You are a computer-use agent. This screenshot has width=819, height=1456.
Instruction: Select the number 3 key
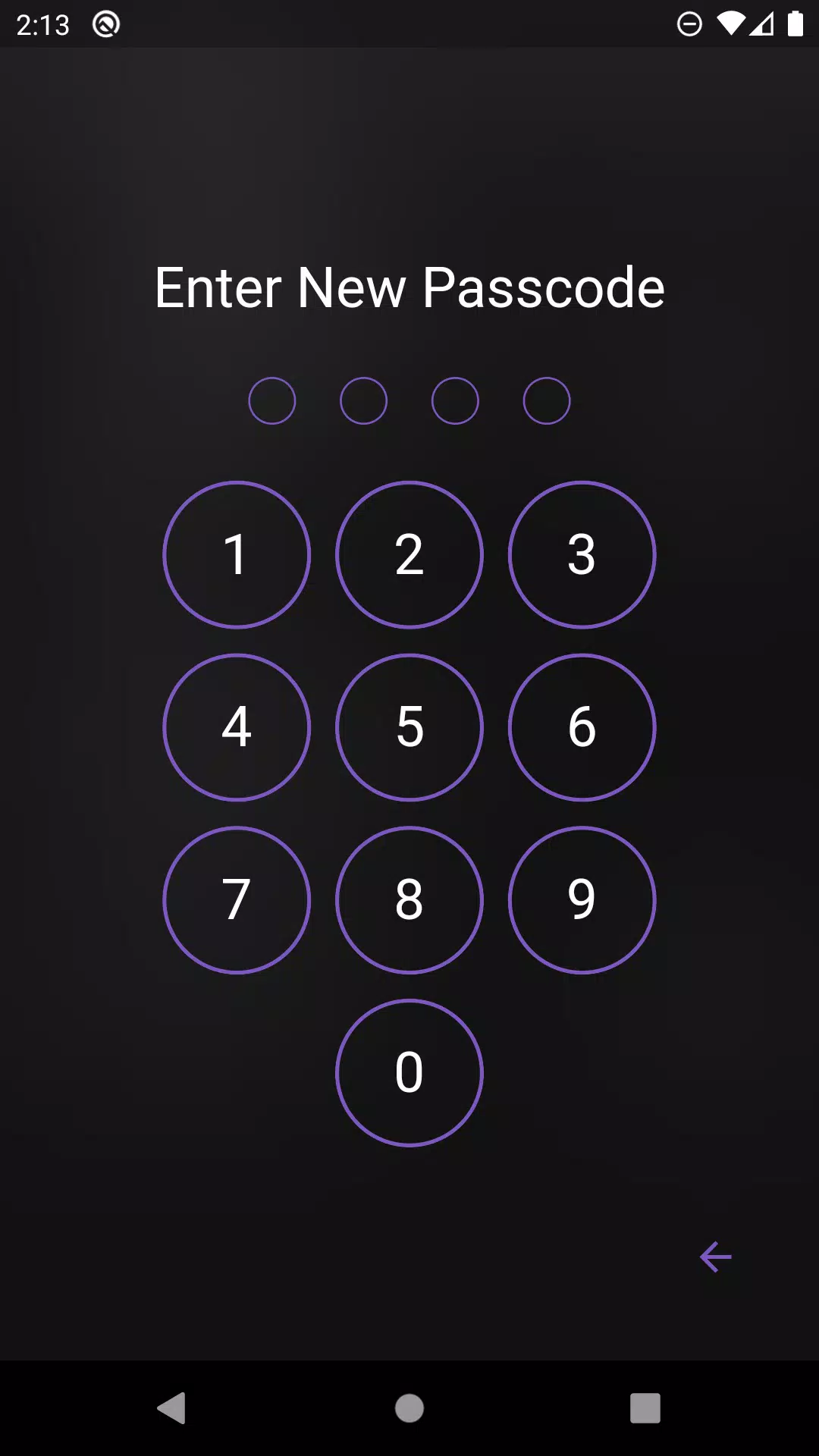point(582,555)
